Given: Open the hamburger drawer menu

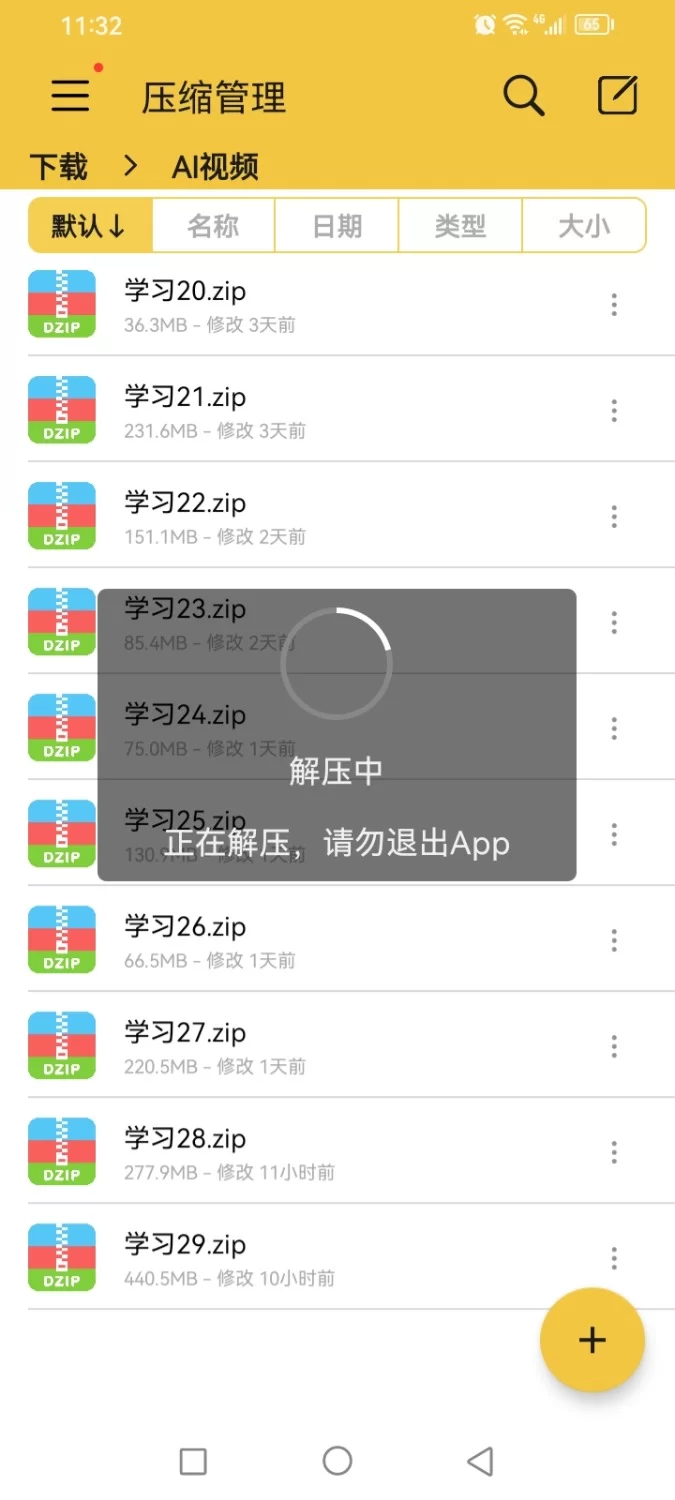Looking at the screenshot, I should pyautogui.click(x=70, y=96).
